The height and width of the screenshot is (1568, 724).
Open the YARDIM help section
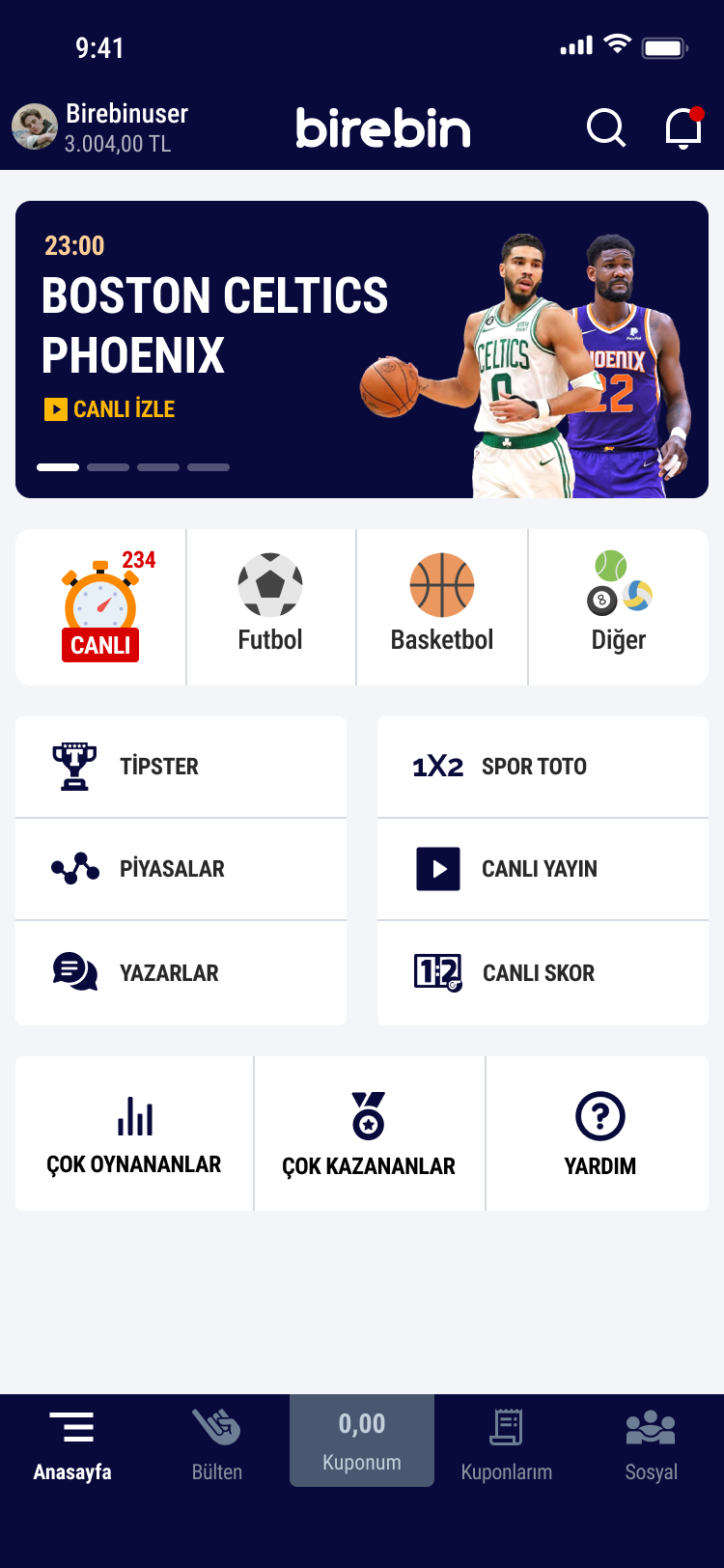pyautogui.click(x=599, y=1134)
